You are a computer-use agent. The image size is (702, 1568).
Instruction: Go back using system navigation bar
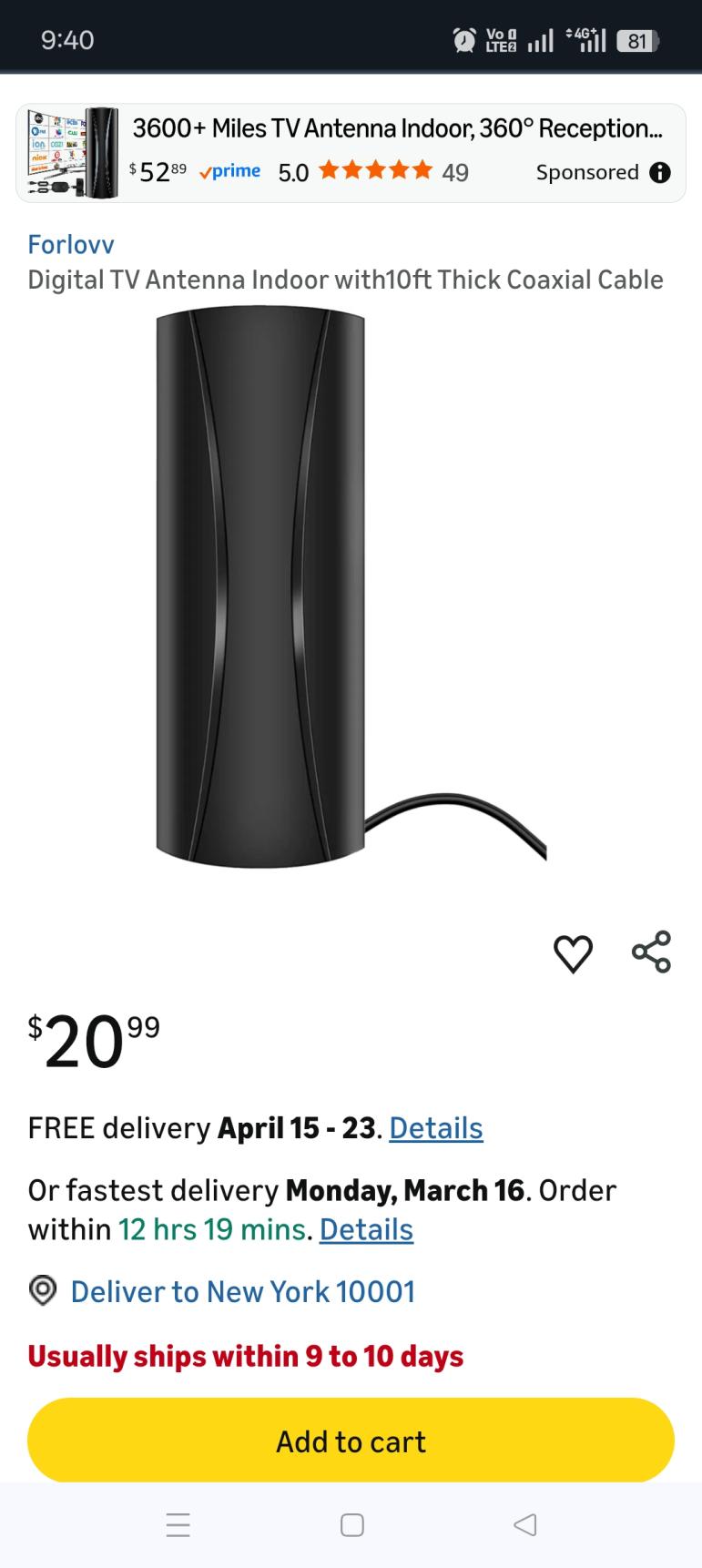(x=524, y=1525)
